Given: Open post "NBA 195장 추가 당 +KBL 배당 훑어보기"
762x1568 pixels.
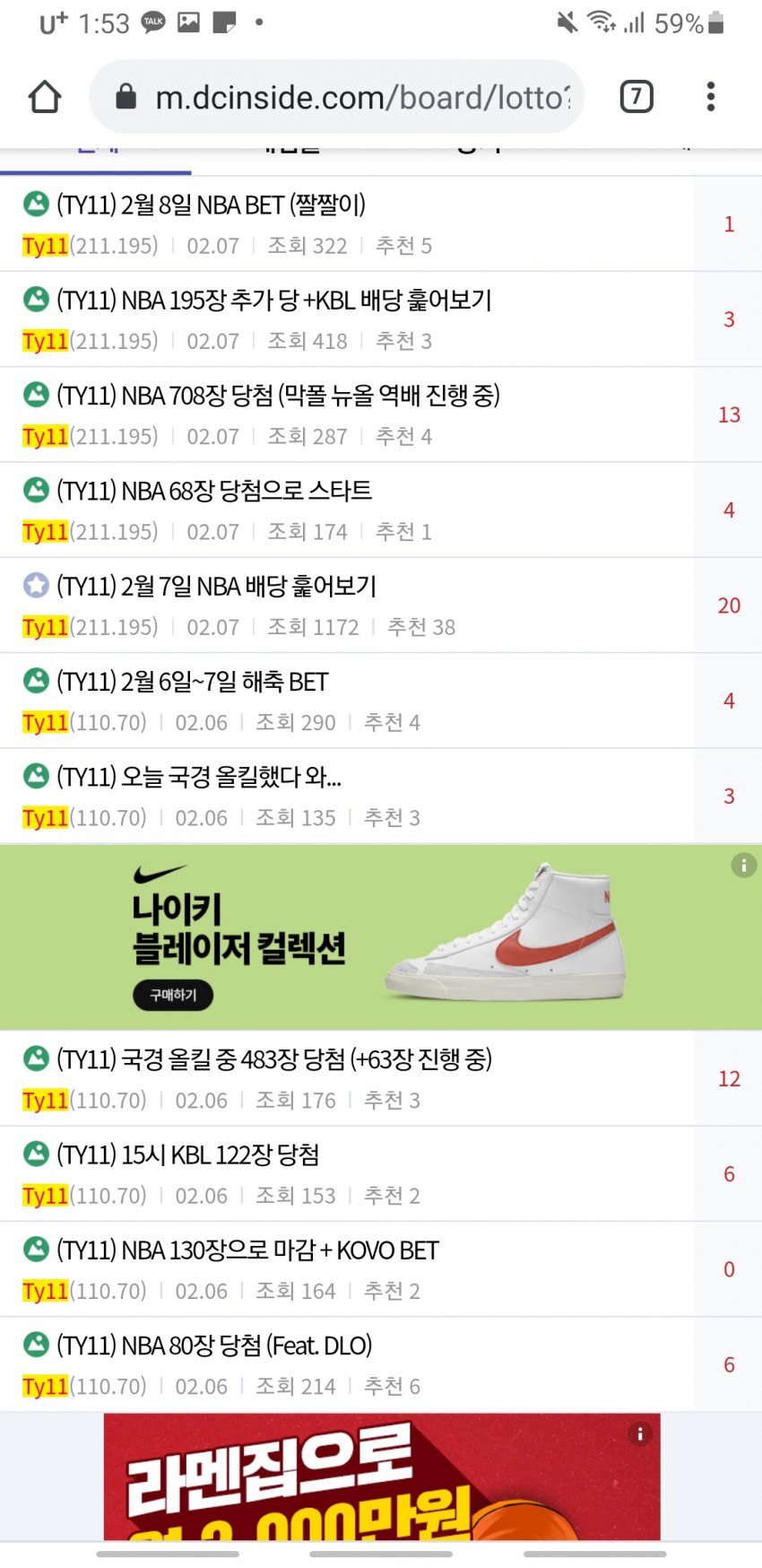Looking at the screenshot, I should [x=273, y=301].
